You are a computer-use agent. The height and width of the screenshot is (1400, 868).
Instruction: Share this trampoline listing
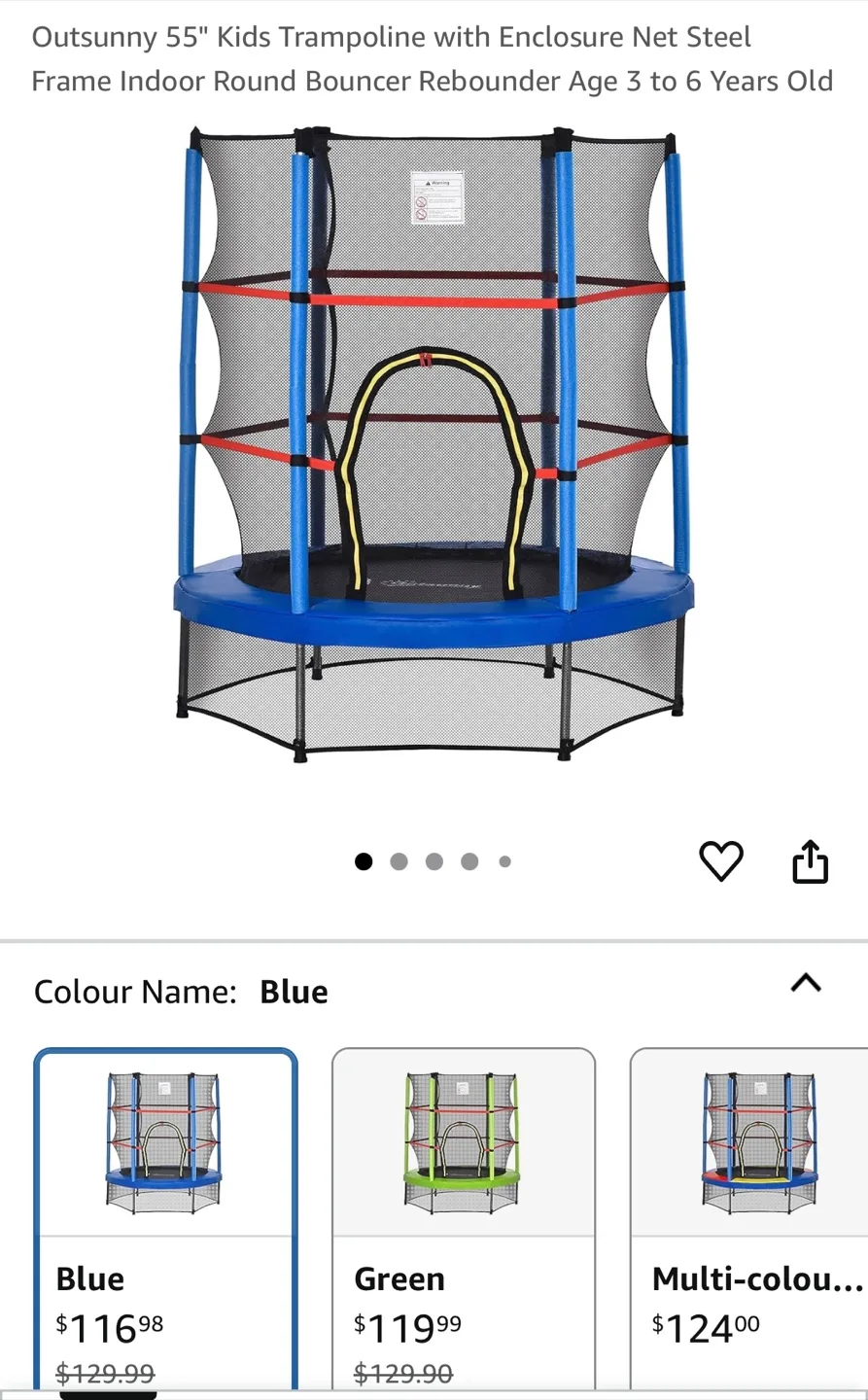(810, 861)
